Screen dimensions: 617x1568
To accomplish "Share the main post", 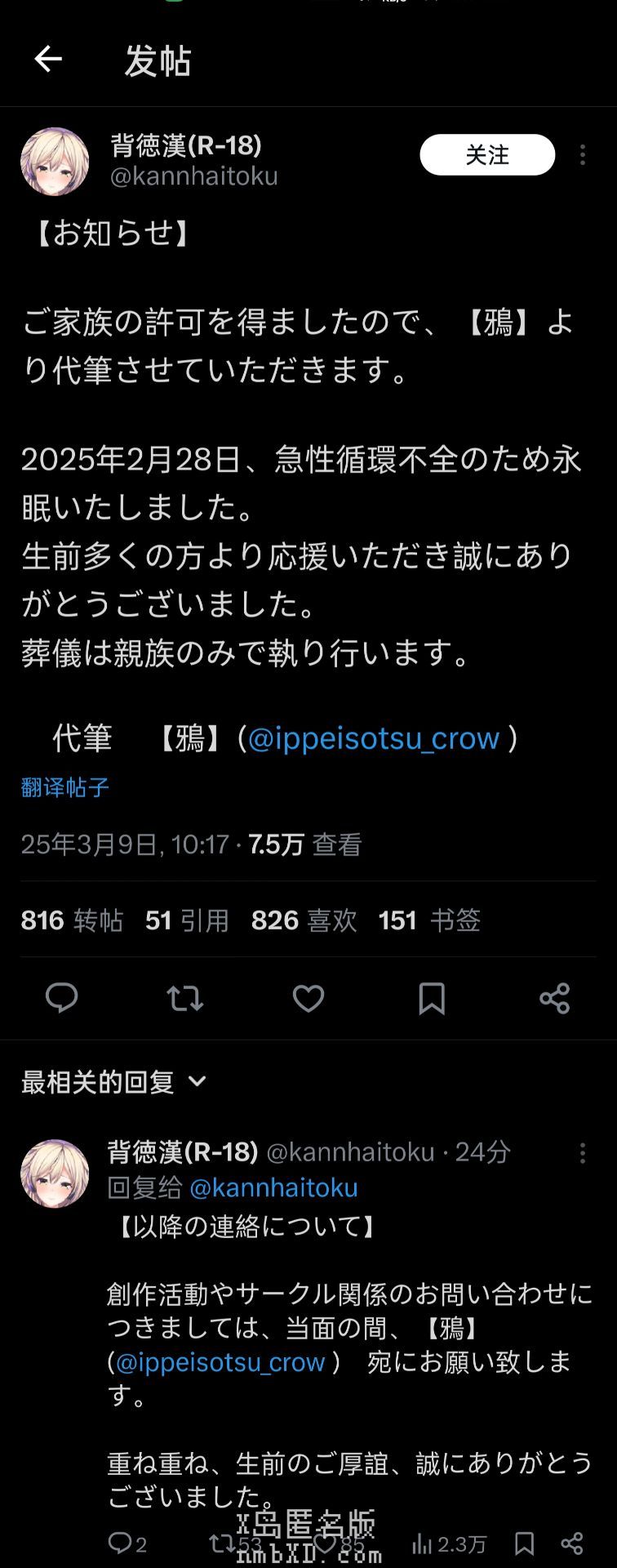I will click(555, 998).
